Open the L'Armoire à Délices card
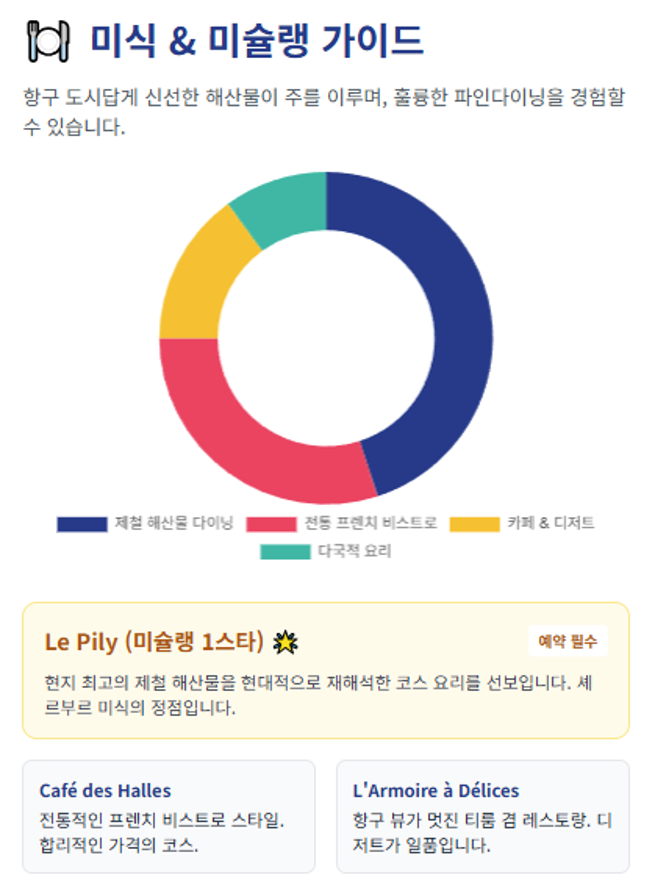Screen dimensions: 655x894 (x=483, y=816)
